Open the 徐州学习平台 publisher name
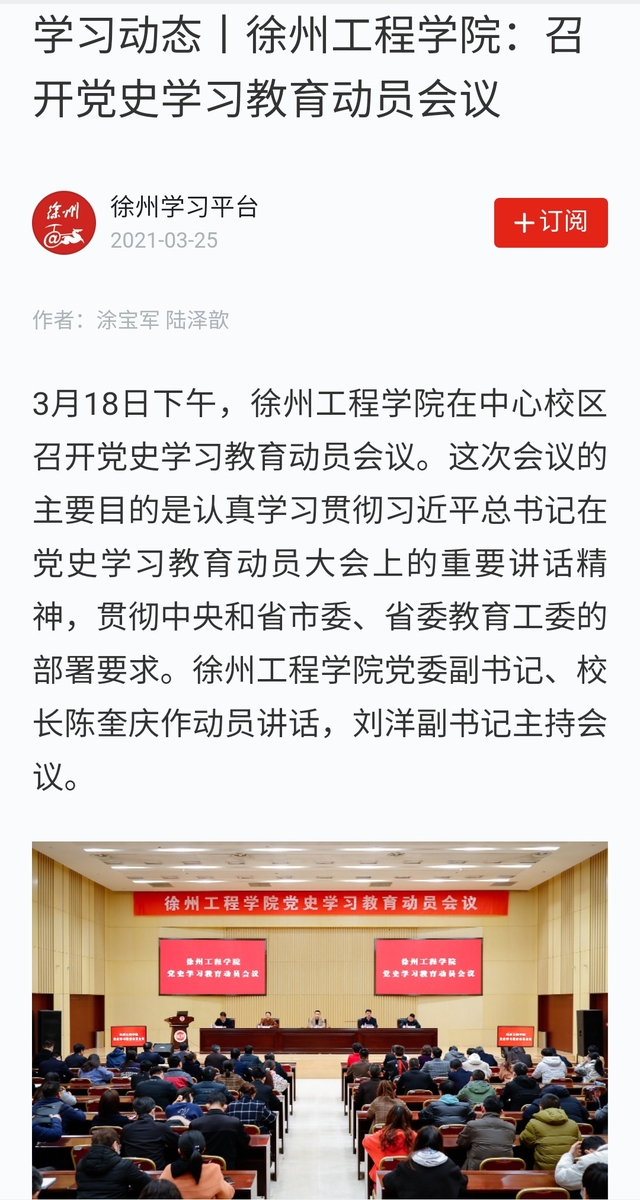This screenshot has width=640, height=1200. pos(184,207)
